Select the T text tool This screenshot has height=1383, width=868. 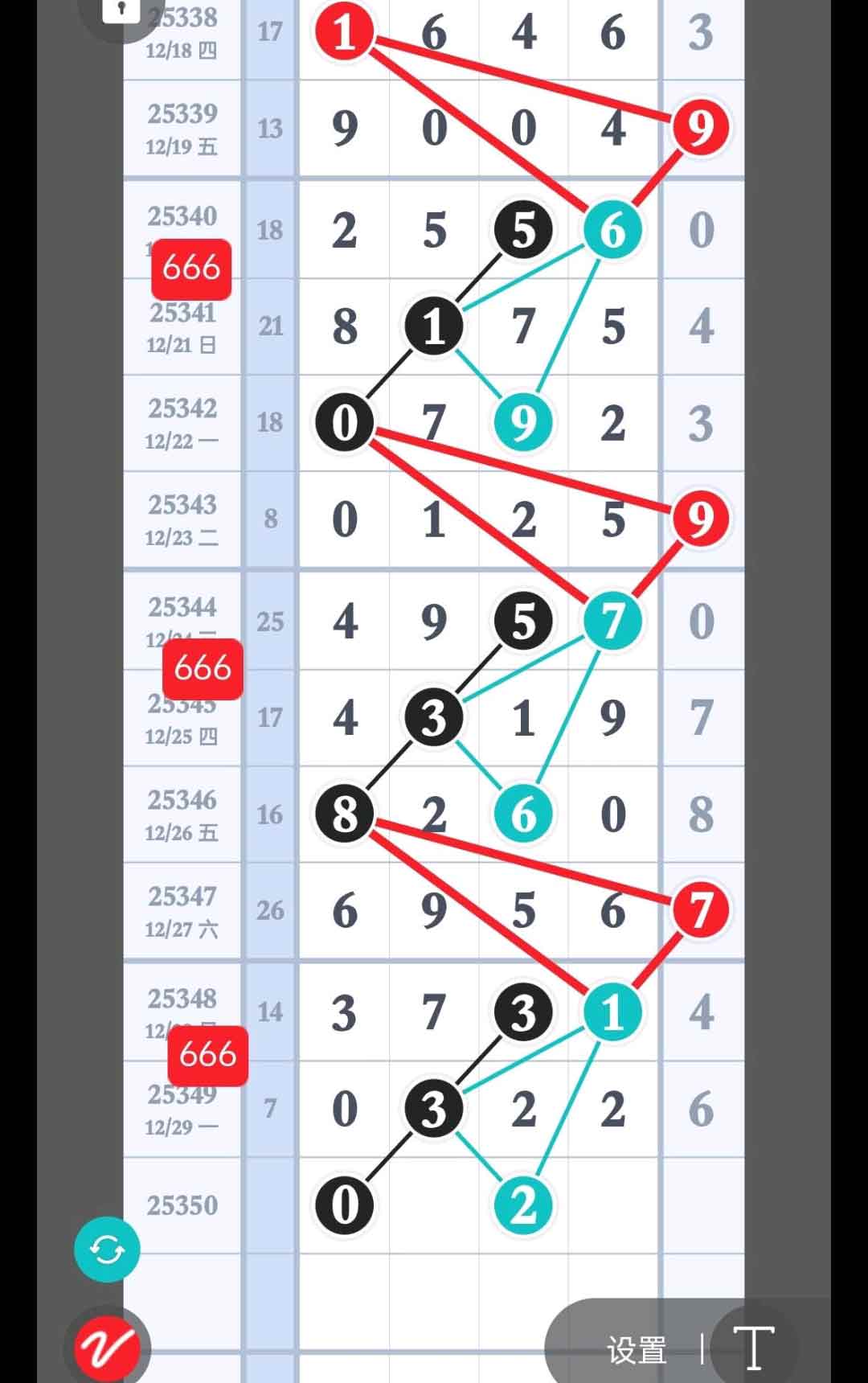(x=754, y=1348)
